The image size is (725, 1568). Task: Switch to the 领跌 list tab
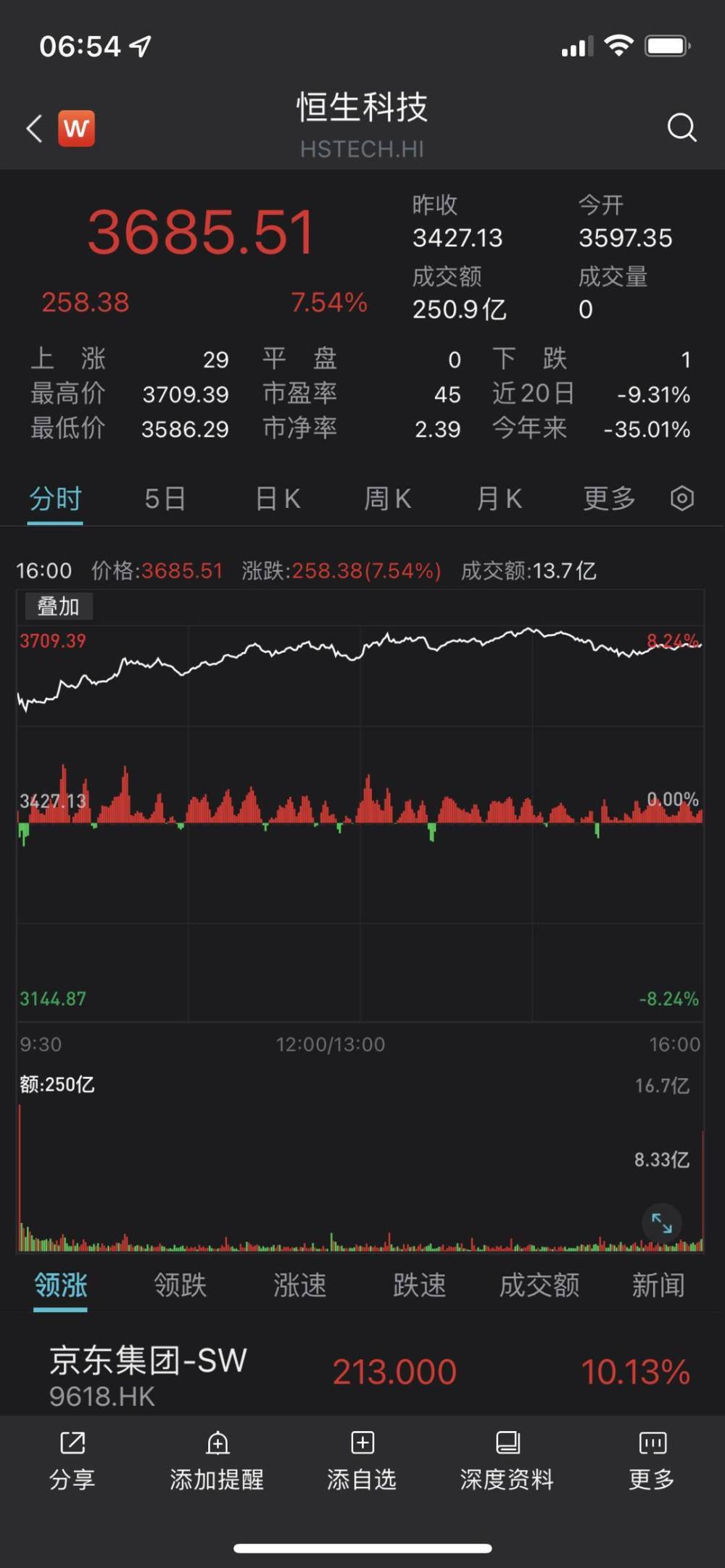(180, 1285)
